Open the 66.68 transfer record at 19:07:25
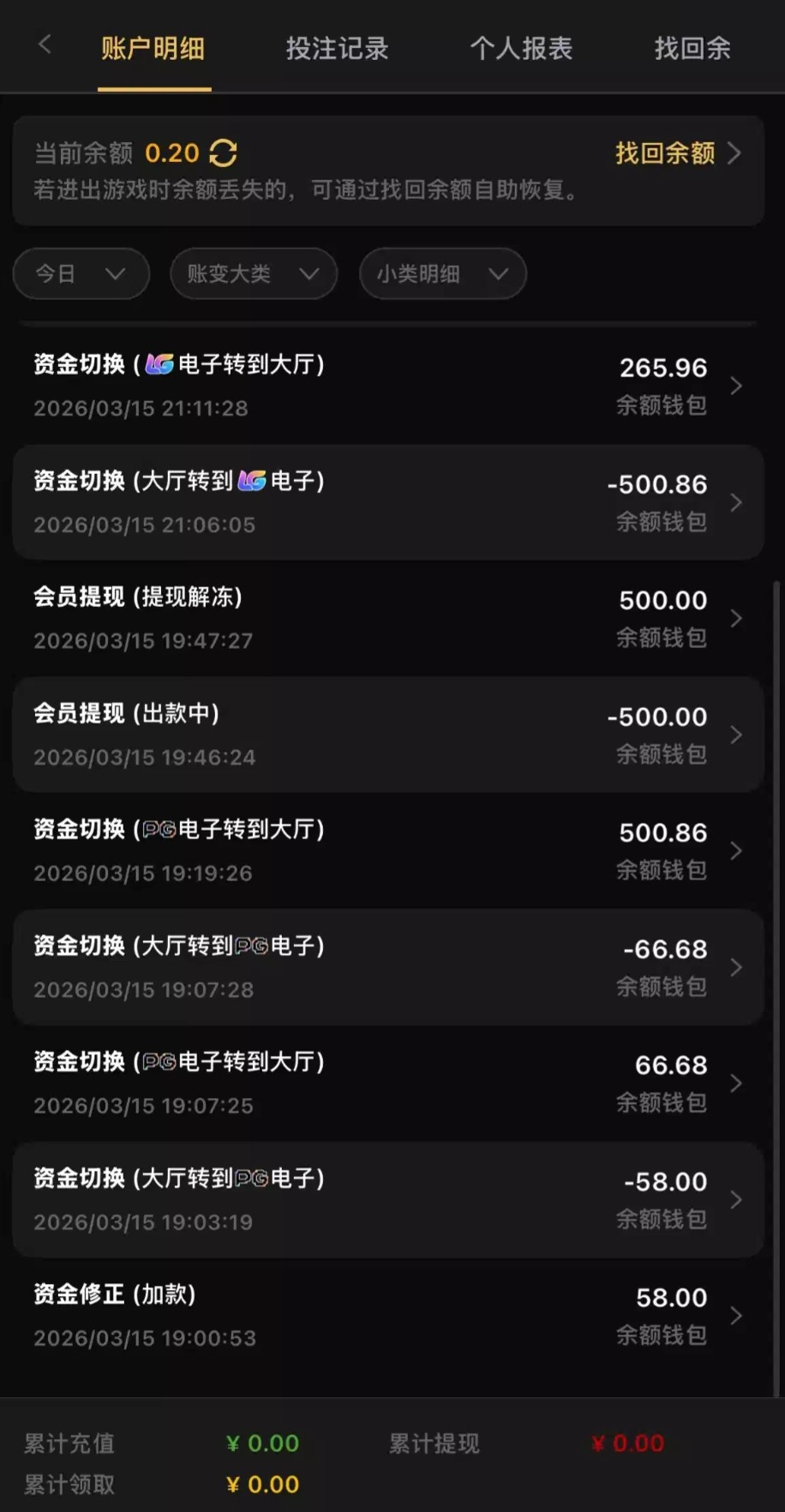 [x=387, y=1083]
